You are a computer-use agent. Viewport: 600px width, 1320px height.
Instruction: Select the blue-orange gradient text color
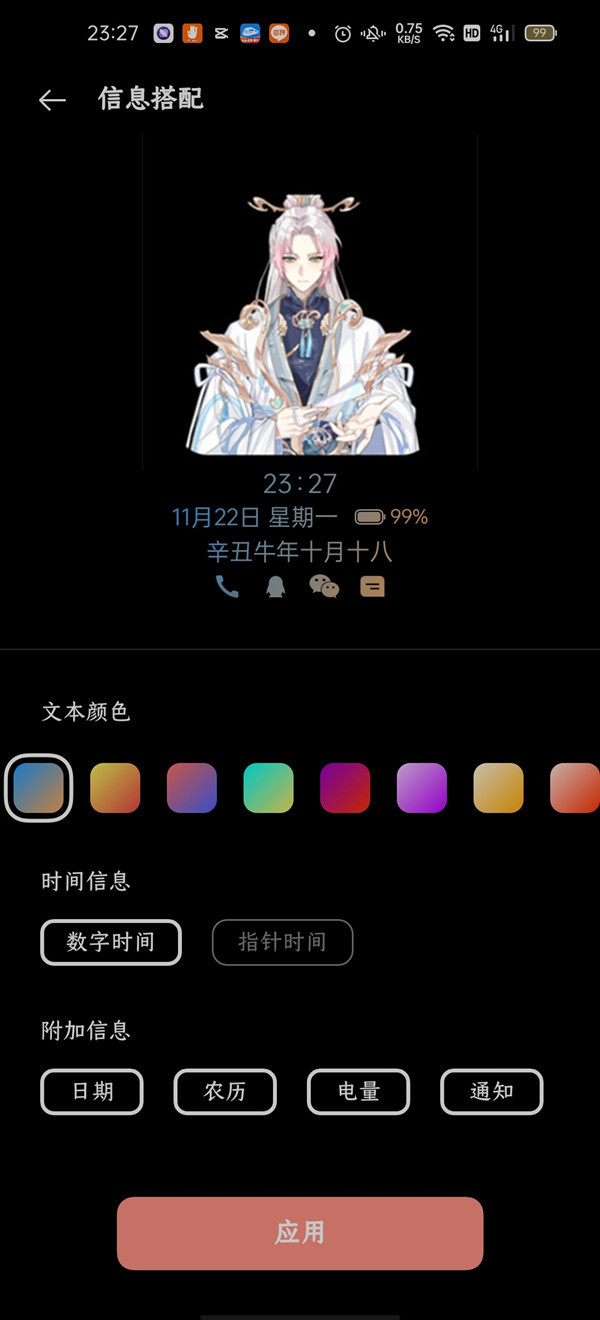click(x=39, y=788)
